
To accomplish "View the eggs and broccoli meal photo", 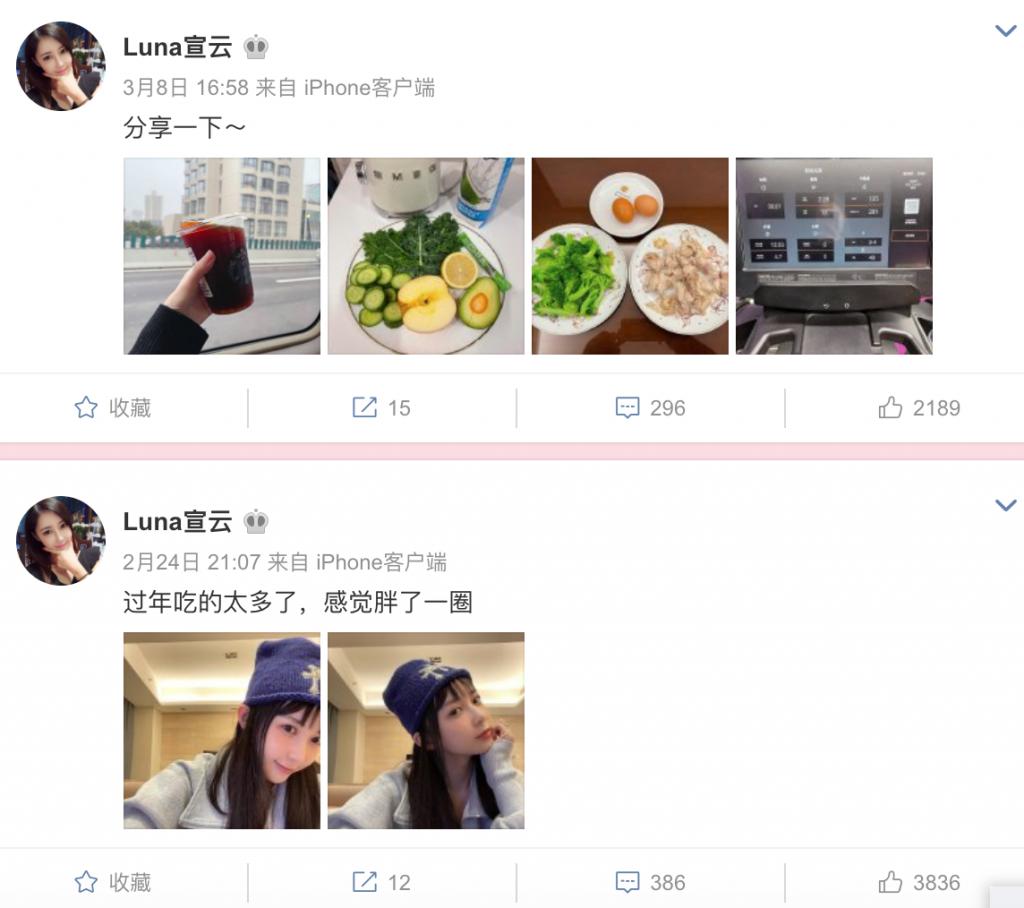I will (630, 256).
